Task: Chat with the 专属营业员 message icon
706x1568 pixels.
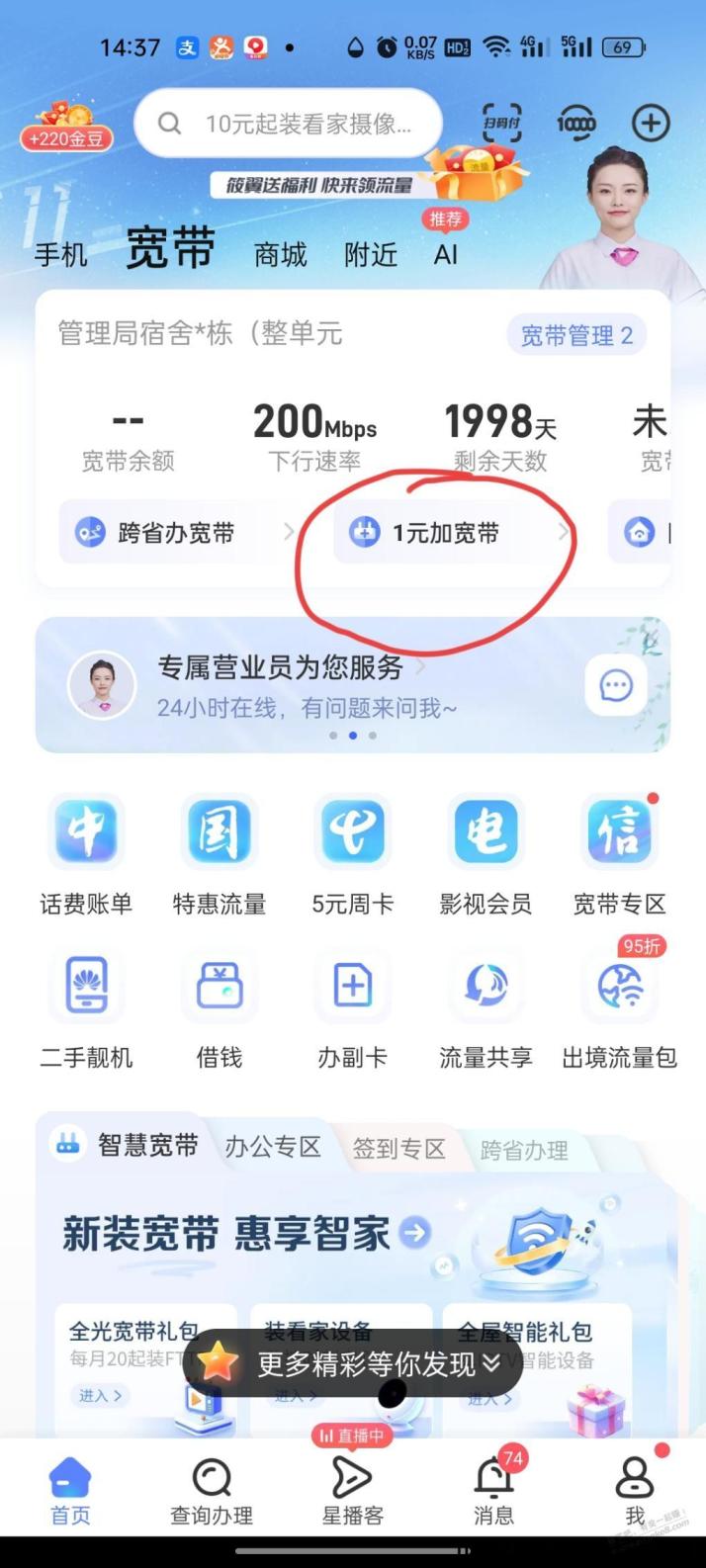Action: pos(616,685)
